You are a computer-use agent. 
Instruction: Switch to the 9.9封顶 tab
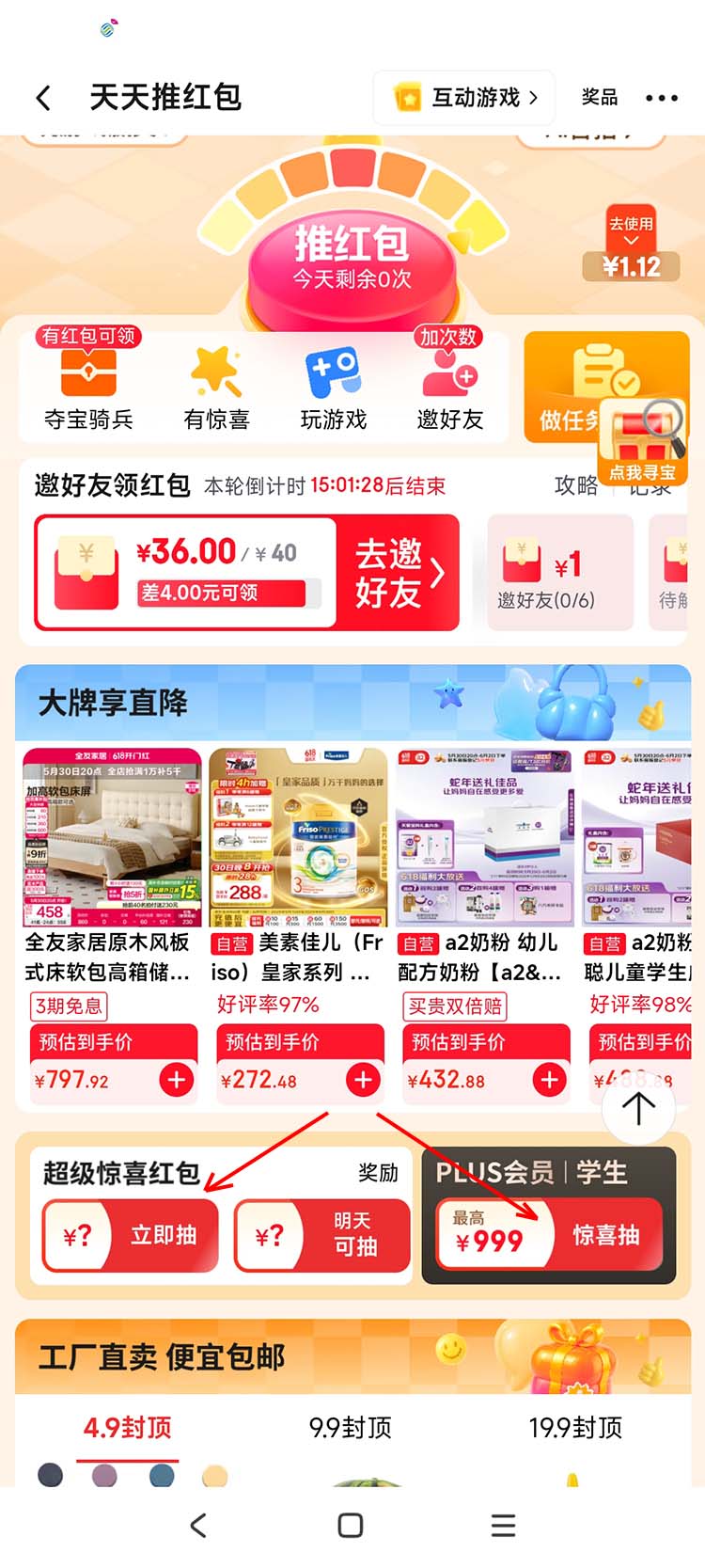[351, 1428]
